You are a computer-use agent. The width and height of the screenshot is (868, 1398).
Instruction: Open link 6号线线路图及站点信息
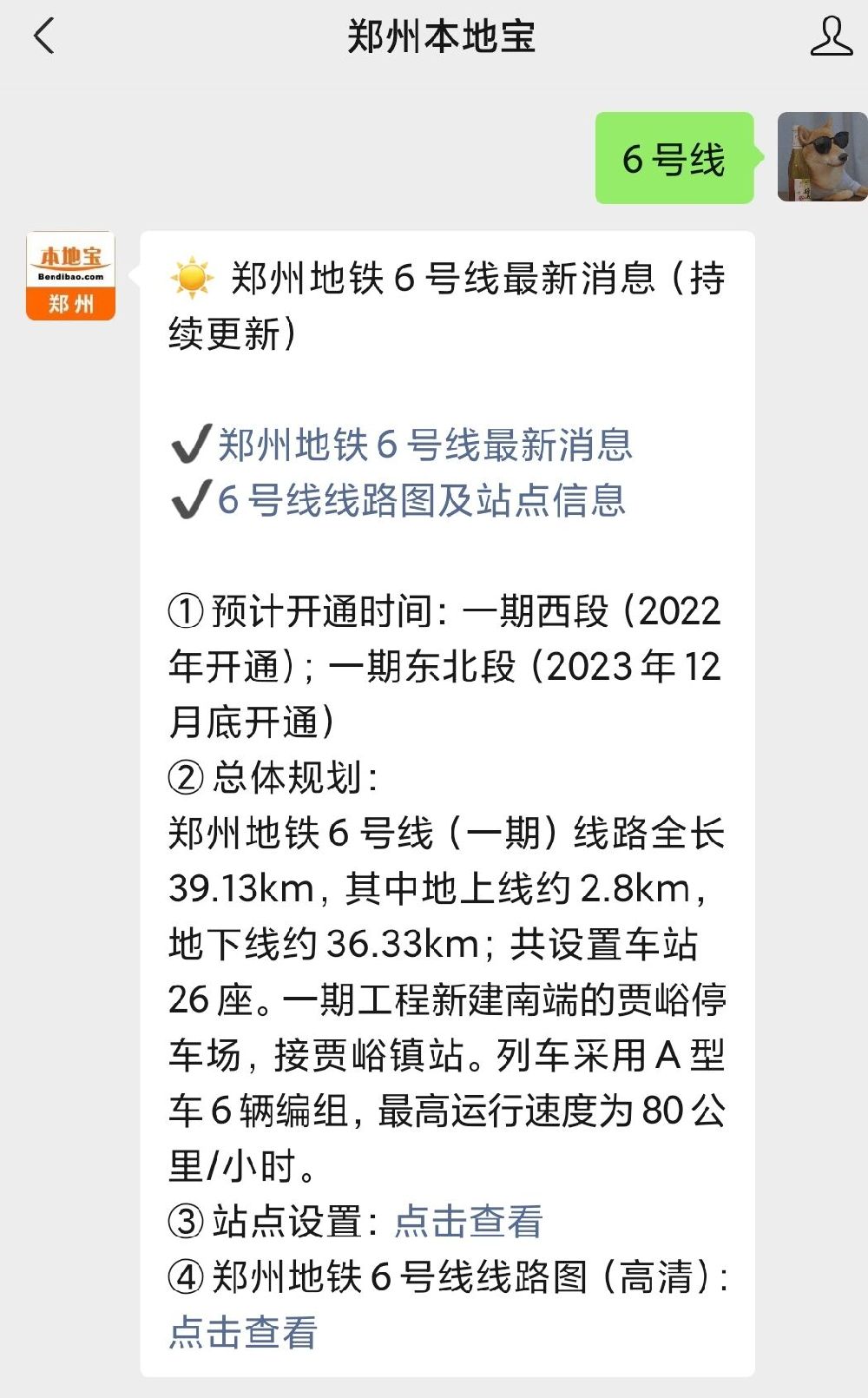421,500
